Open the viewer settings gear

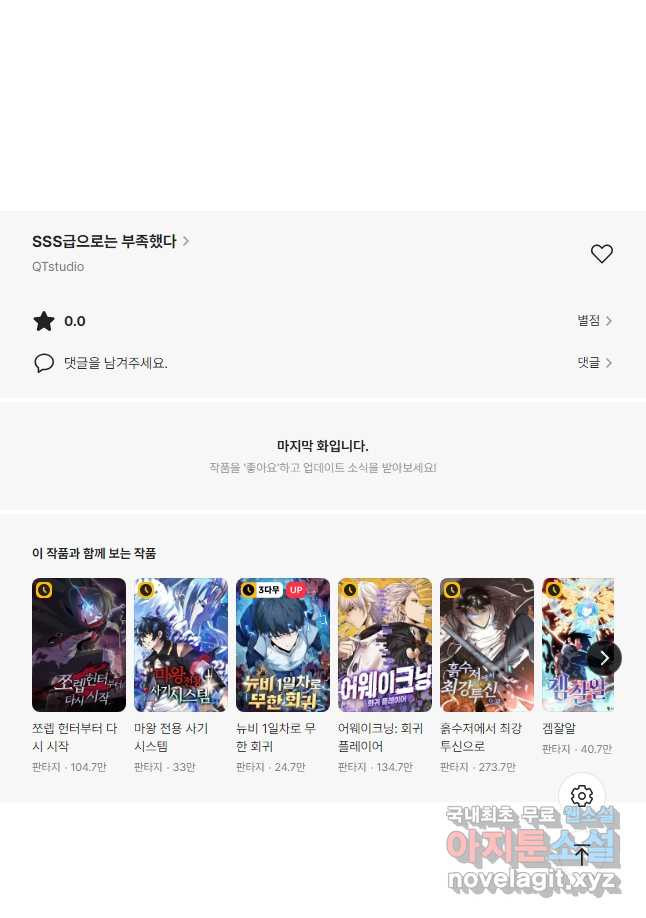coord(582,796)
